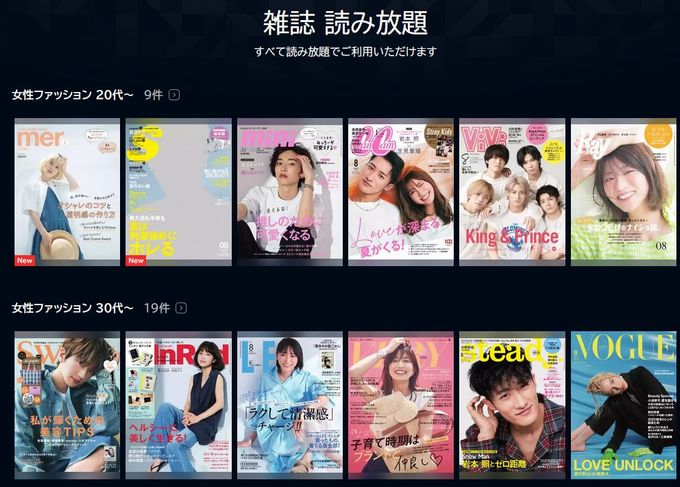The width and height of the screenshot is (680, 487).
Task: Open the LEE magazine issue
Action: [290, 404]
